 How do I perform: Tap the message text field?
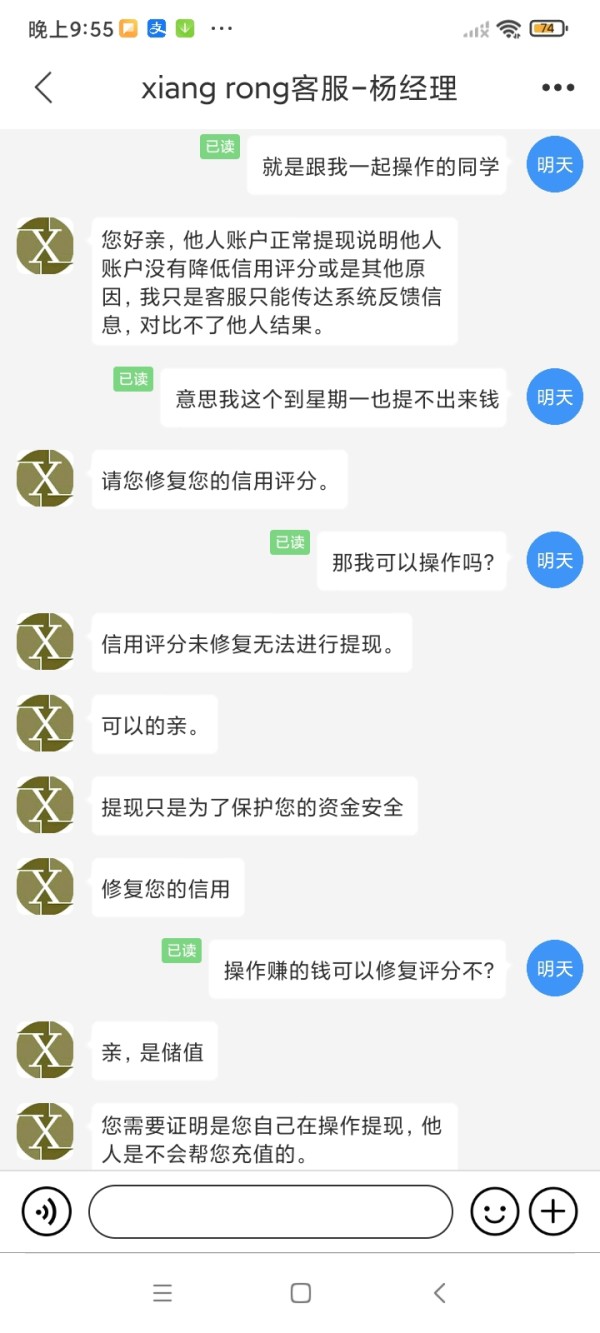(x=271, y=1212)
